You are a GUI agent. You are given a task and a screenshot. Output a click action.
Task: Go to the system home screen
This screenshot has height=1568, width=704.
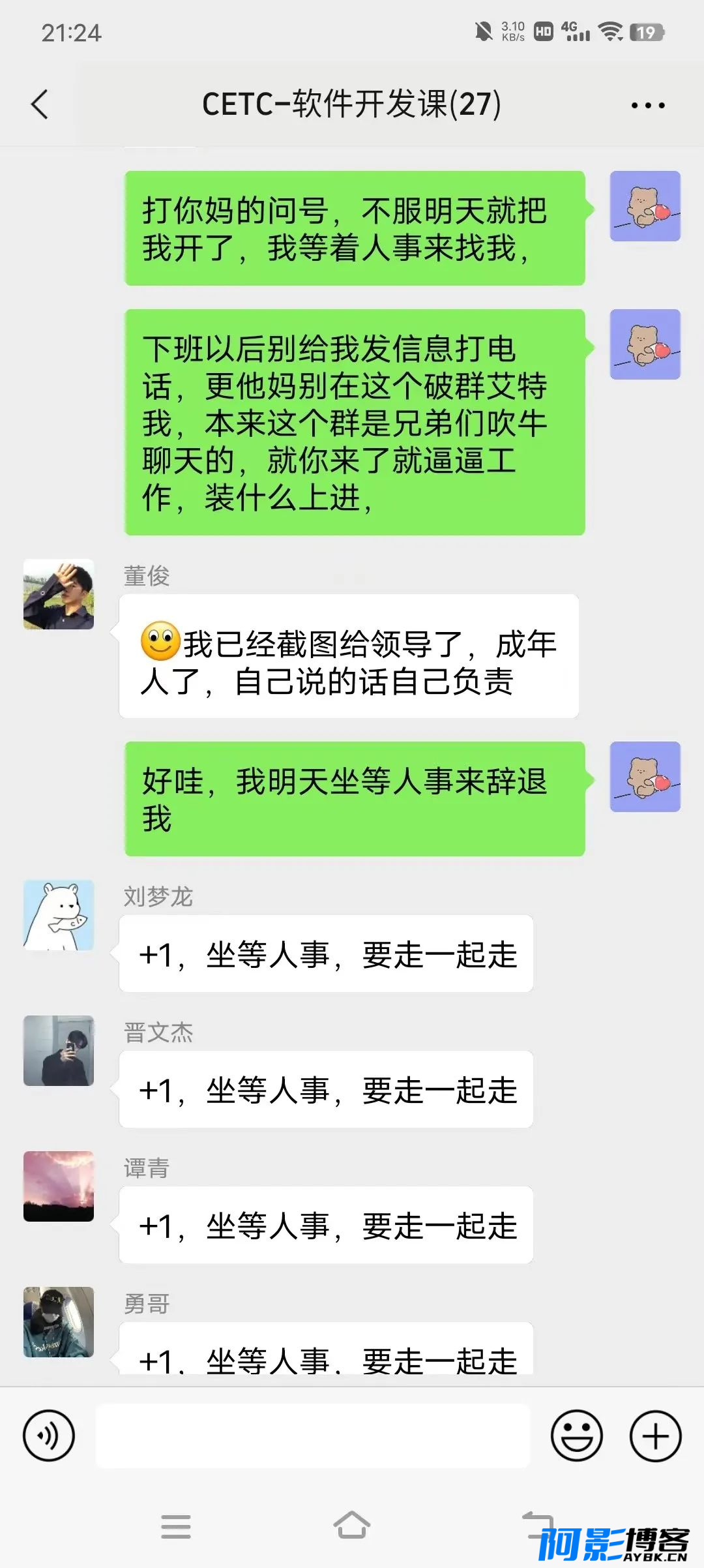tap(352, 1526)
